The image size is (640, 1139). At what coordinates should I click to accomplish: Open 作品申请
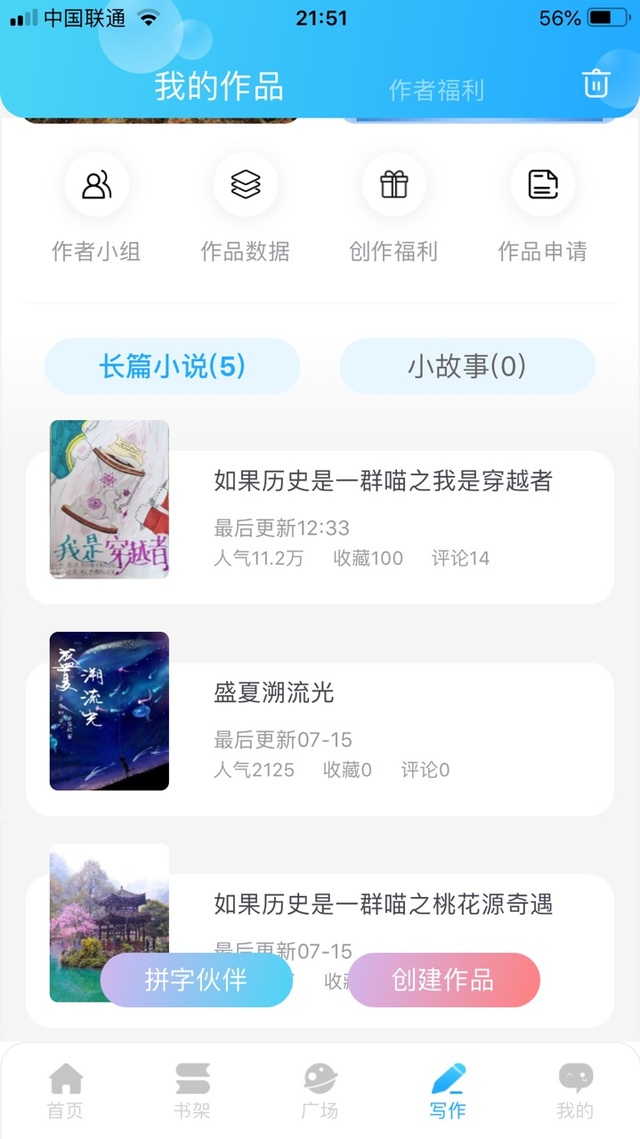pyautogui.click(x=542, y=208)
